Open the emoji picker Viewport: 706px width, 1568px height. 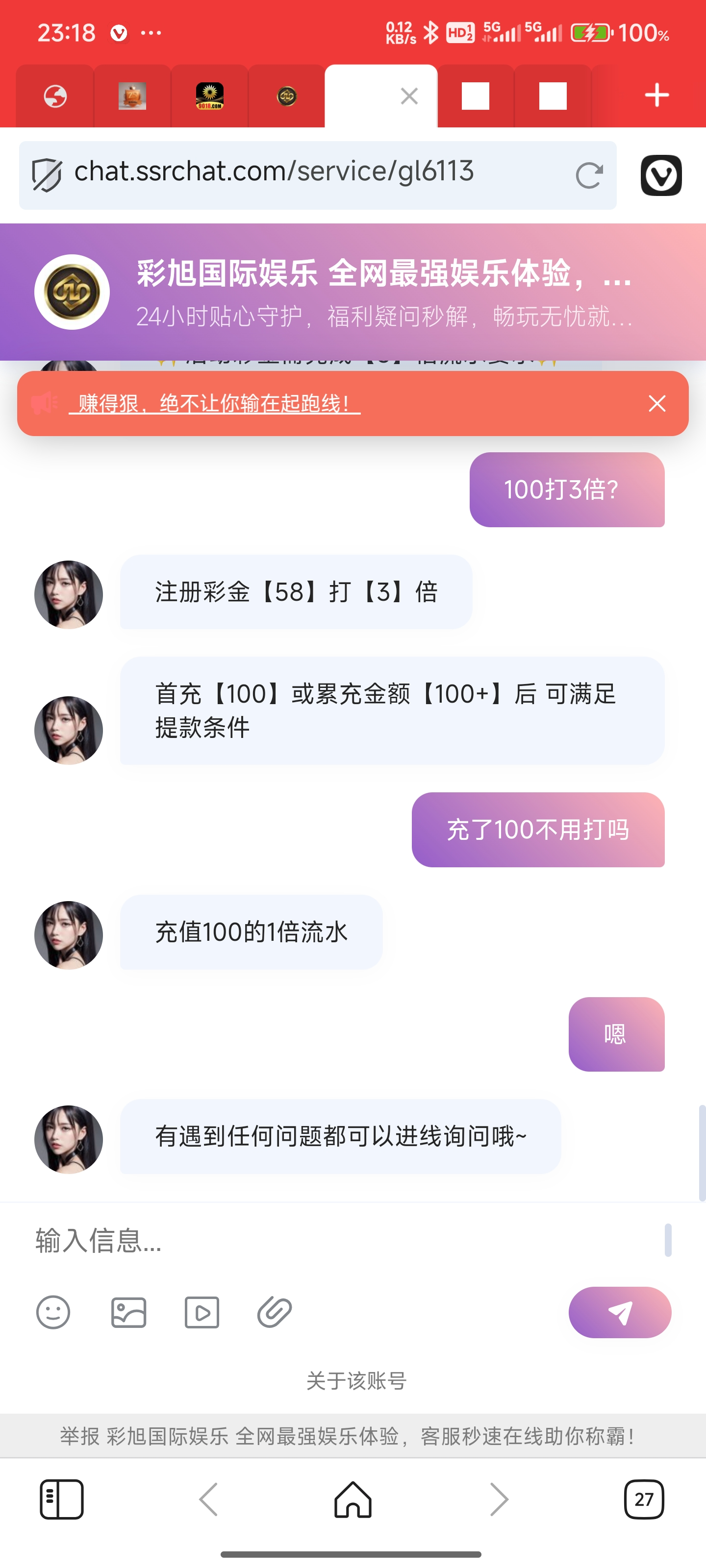(x=53, y=1312)
